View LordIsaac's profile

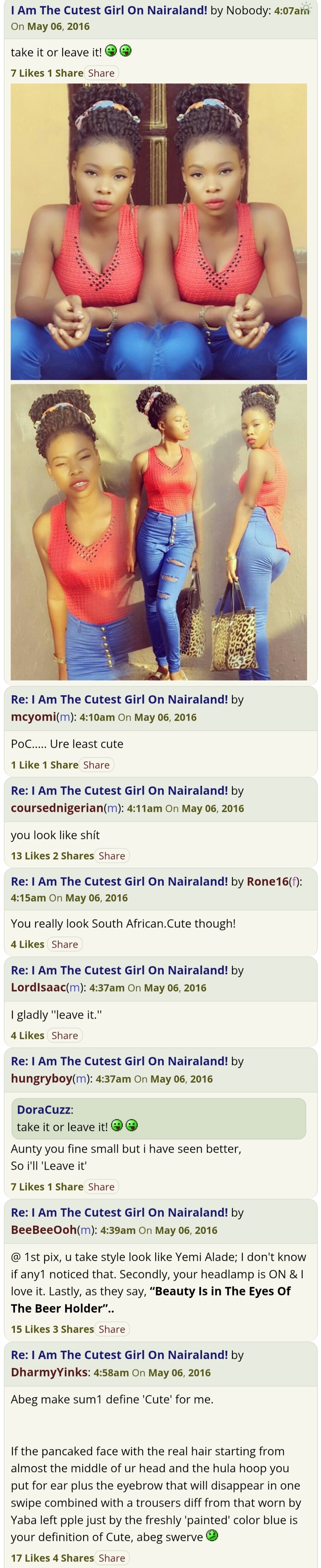(x=38, y=987)
